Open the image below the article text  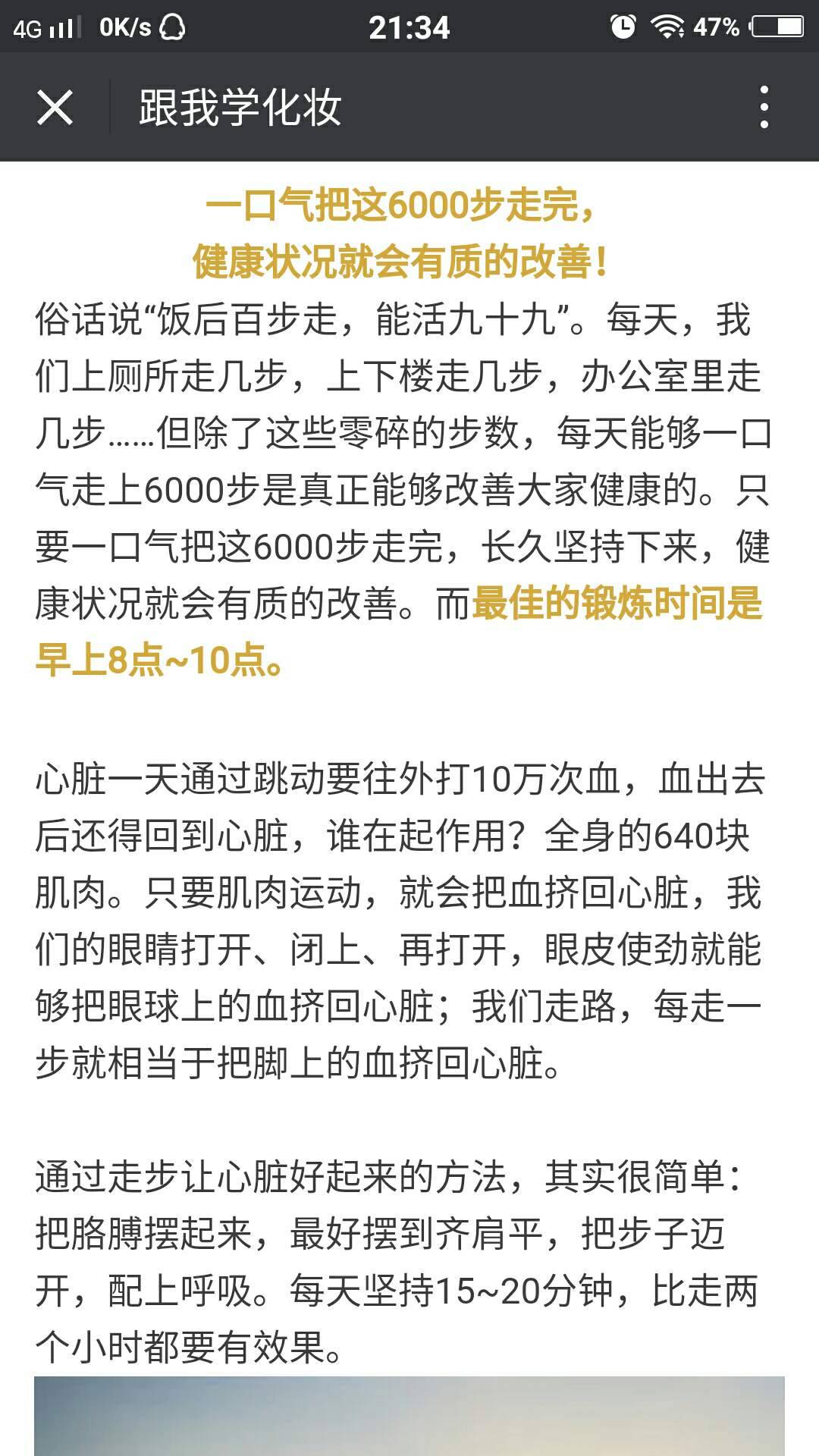click(x=409, y=1416)
